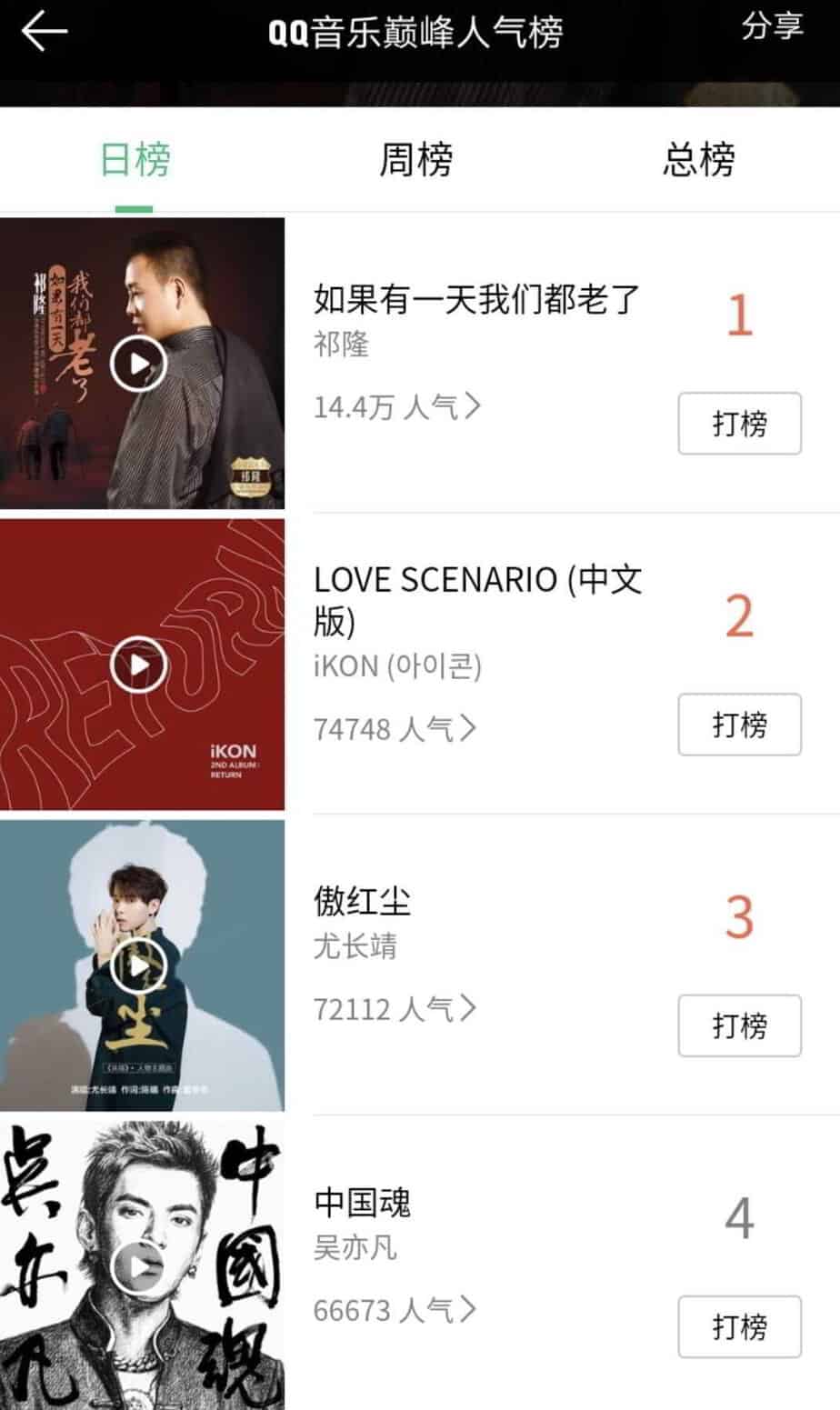This screenshot has height=1410, width=840.
Task: Switch to the 周榜 tab
Action: (x=415, y=161)
